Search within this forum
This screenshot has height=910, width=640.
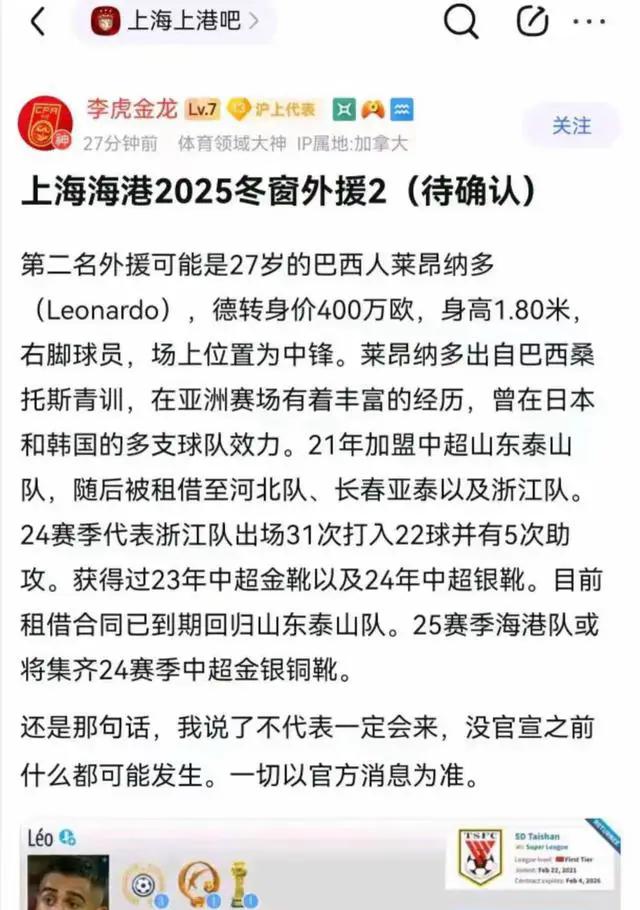pyautogui.click(x=461, y=22)
